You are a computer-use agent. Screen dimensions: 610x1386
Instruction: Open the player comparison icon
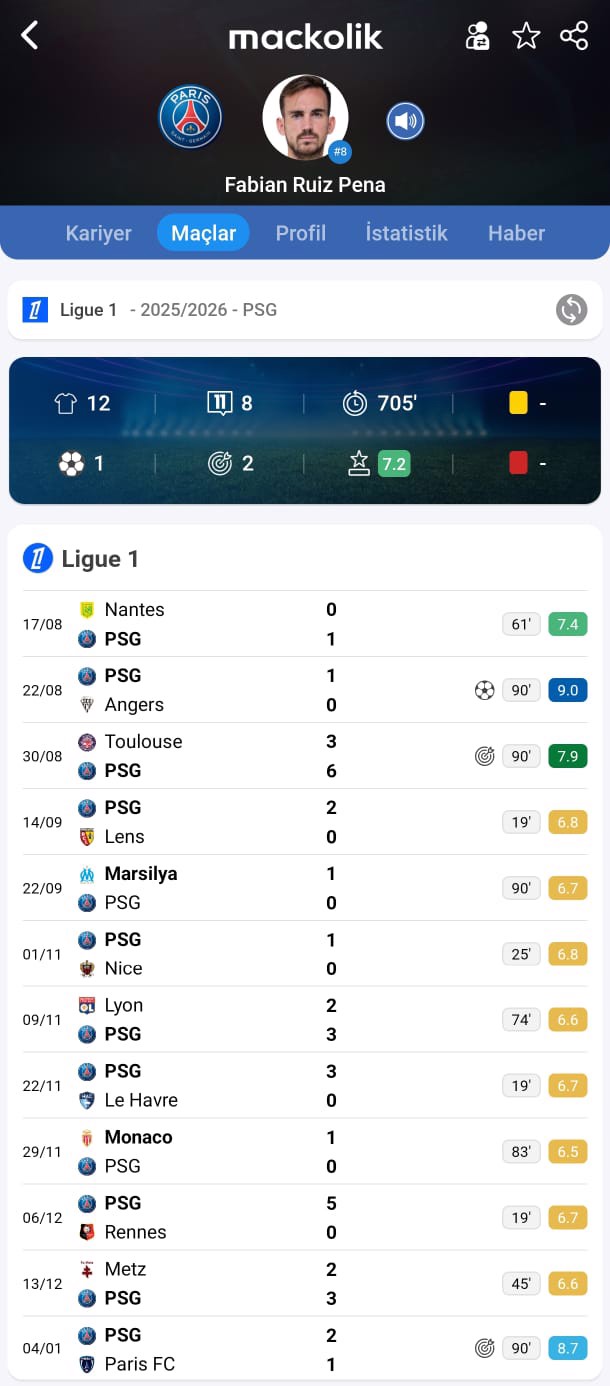pyautogui.click(x=478, y=36)
